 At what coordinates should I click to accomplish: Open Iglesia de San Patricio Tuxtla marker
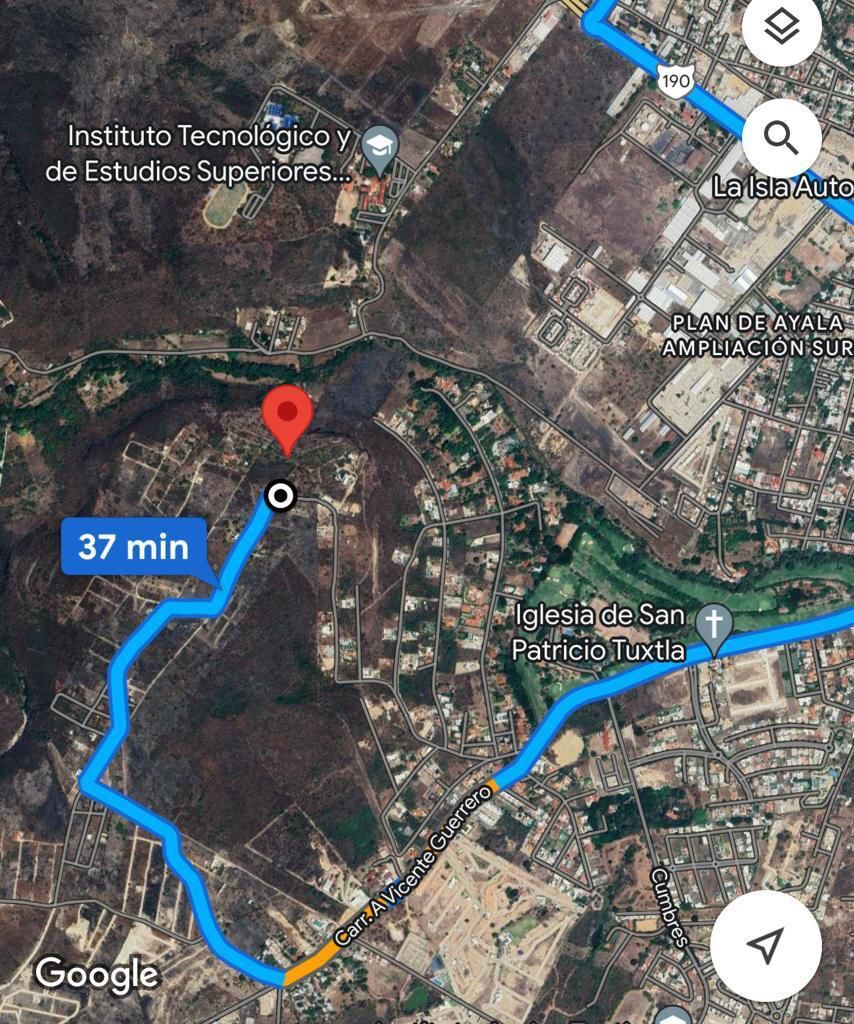point(714,624)
